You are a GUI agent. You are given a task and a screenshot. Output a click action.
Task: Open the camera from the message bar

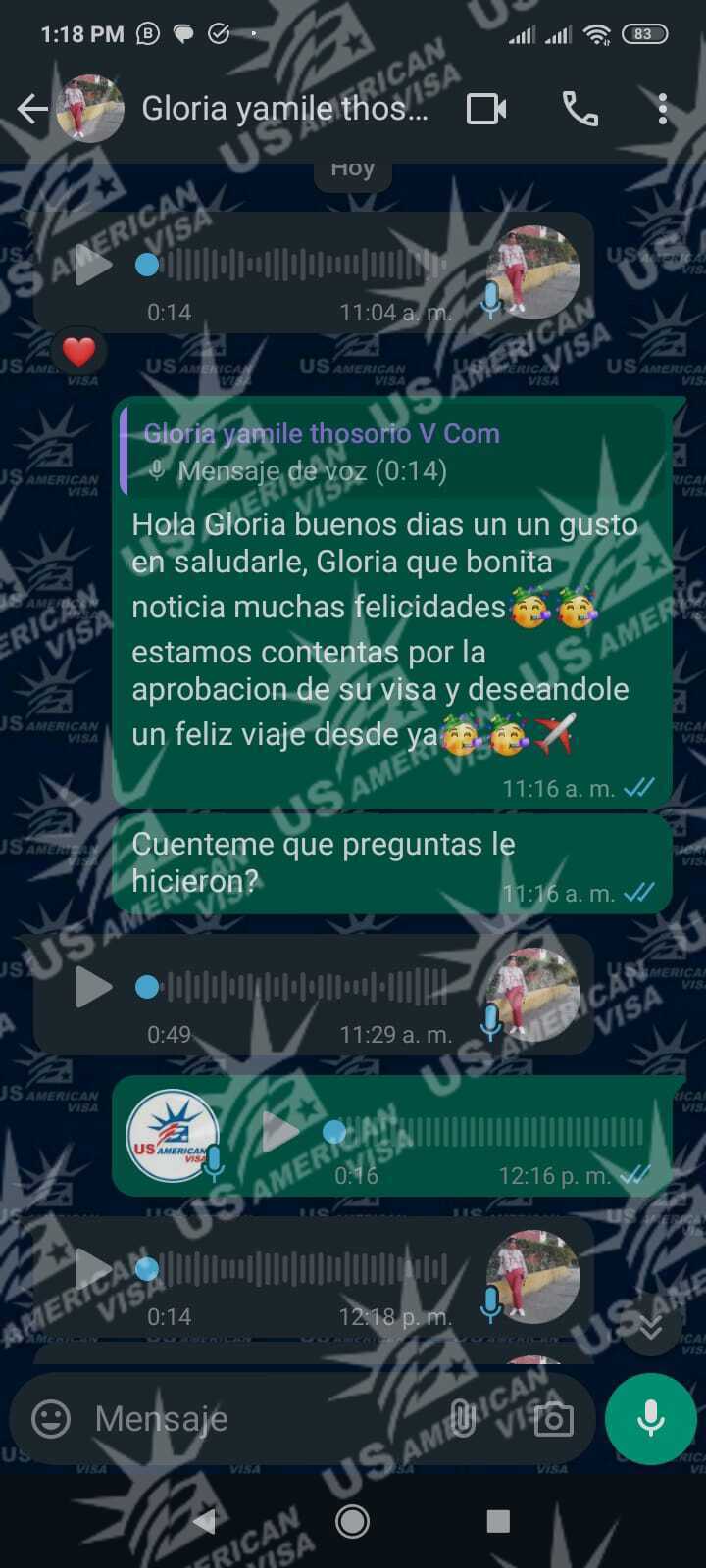553,1418
